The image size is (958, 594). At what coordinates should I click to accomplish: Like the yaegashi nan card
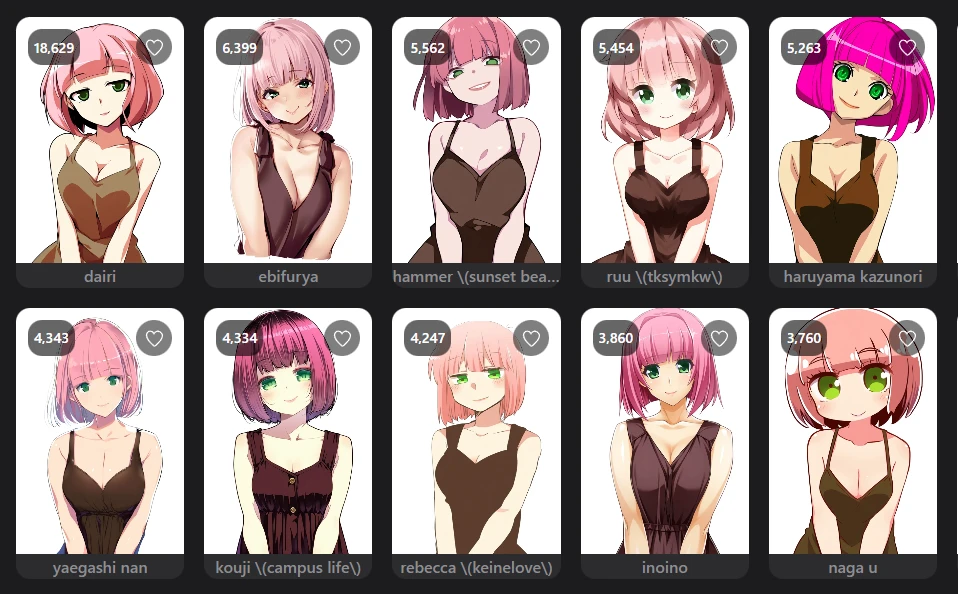coord(154,339)
